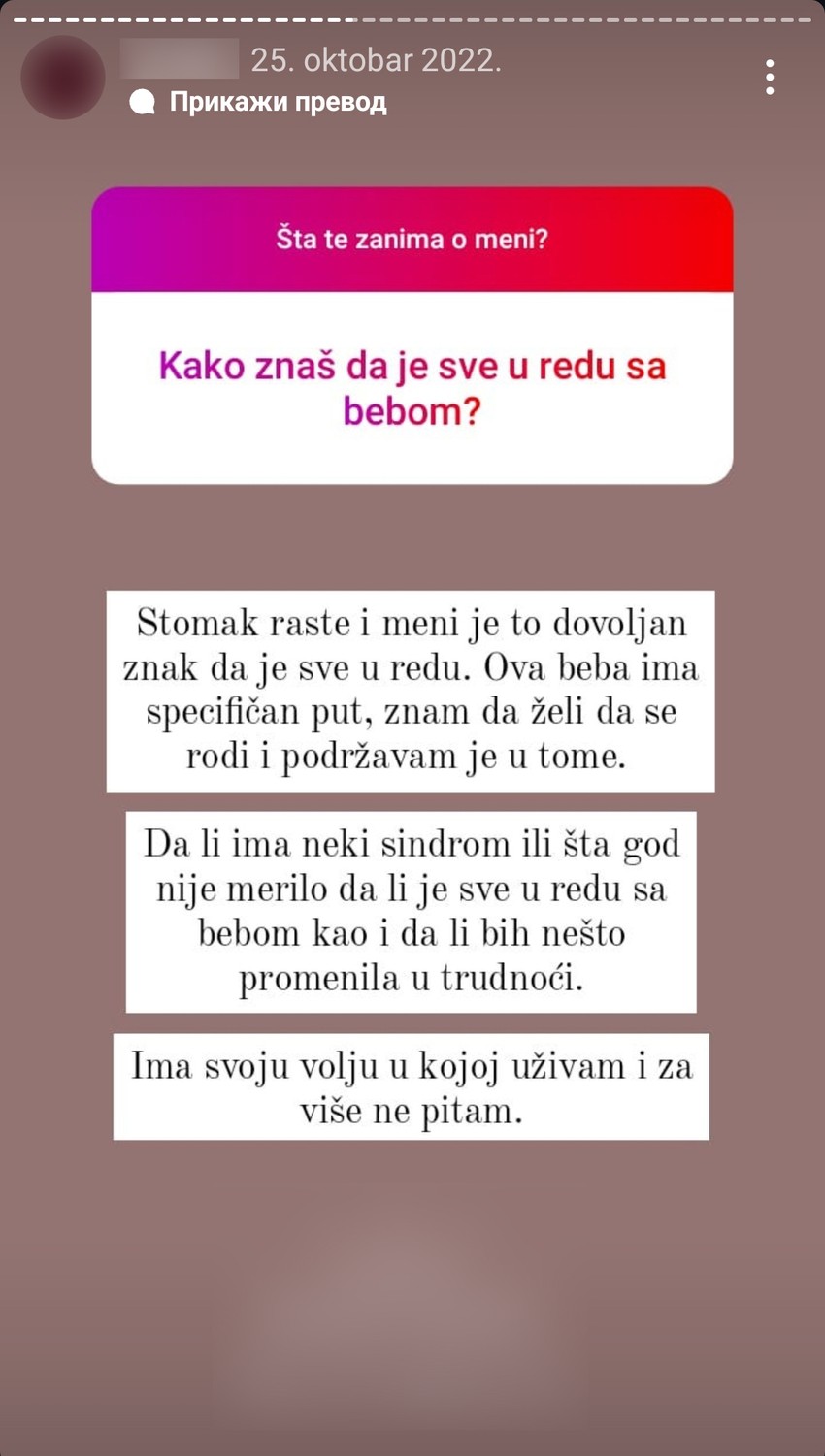Open the three-dot overflow menu

769,77
